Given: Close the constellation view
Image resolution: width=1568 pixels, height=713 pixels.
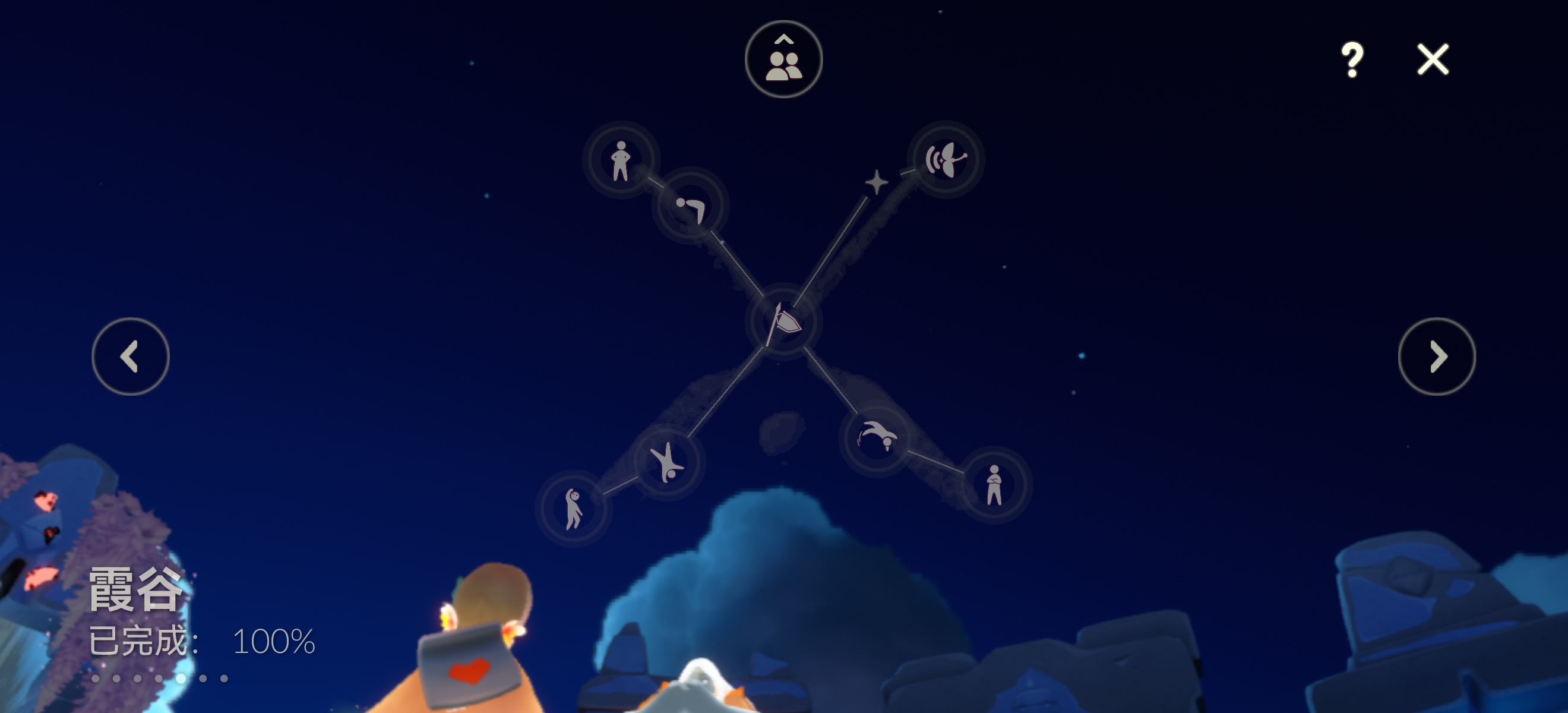Looking at the screenshot, I should pos(1432,59).
